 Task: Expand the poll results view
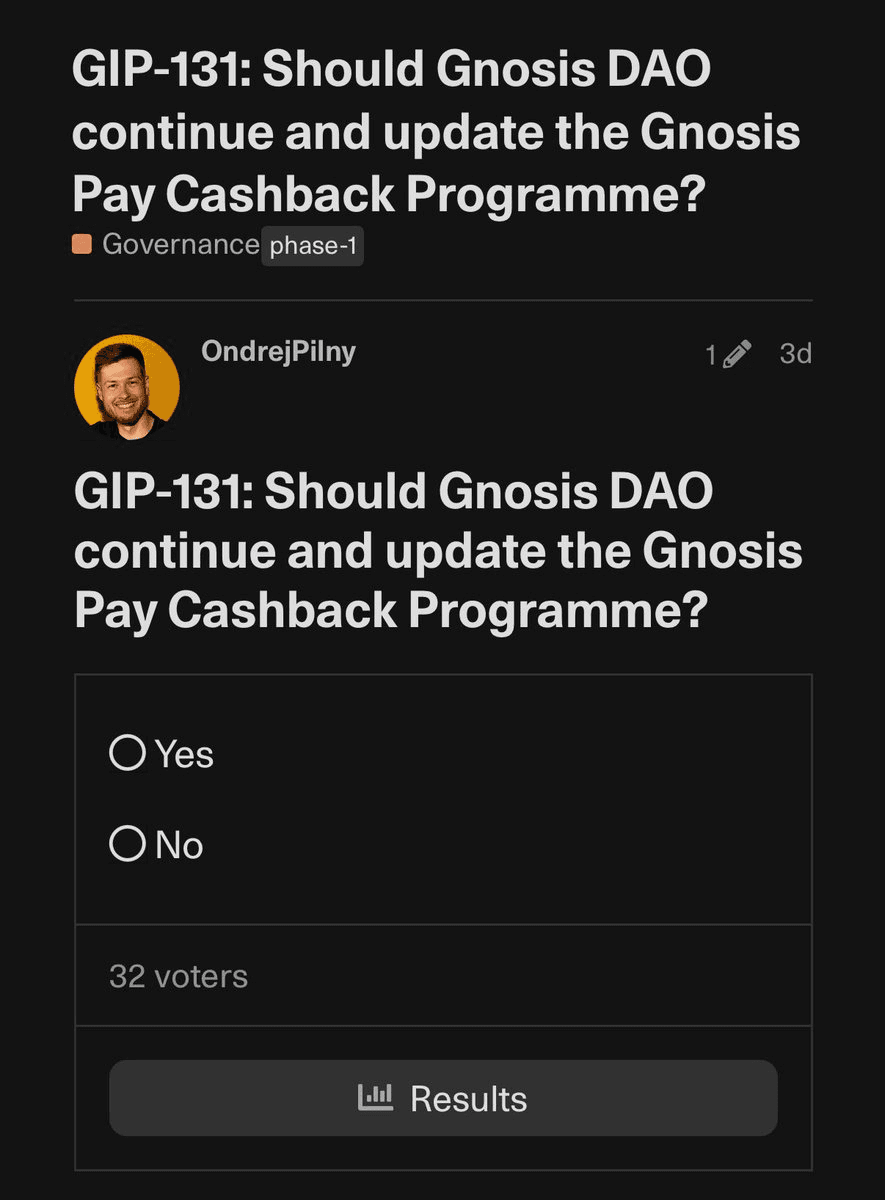(x=442, y=1097)
